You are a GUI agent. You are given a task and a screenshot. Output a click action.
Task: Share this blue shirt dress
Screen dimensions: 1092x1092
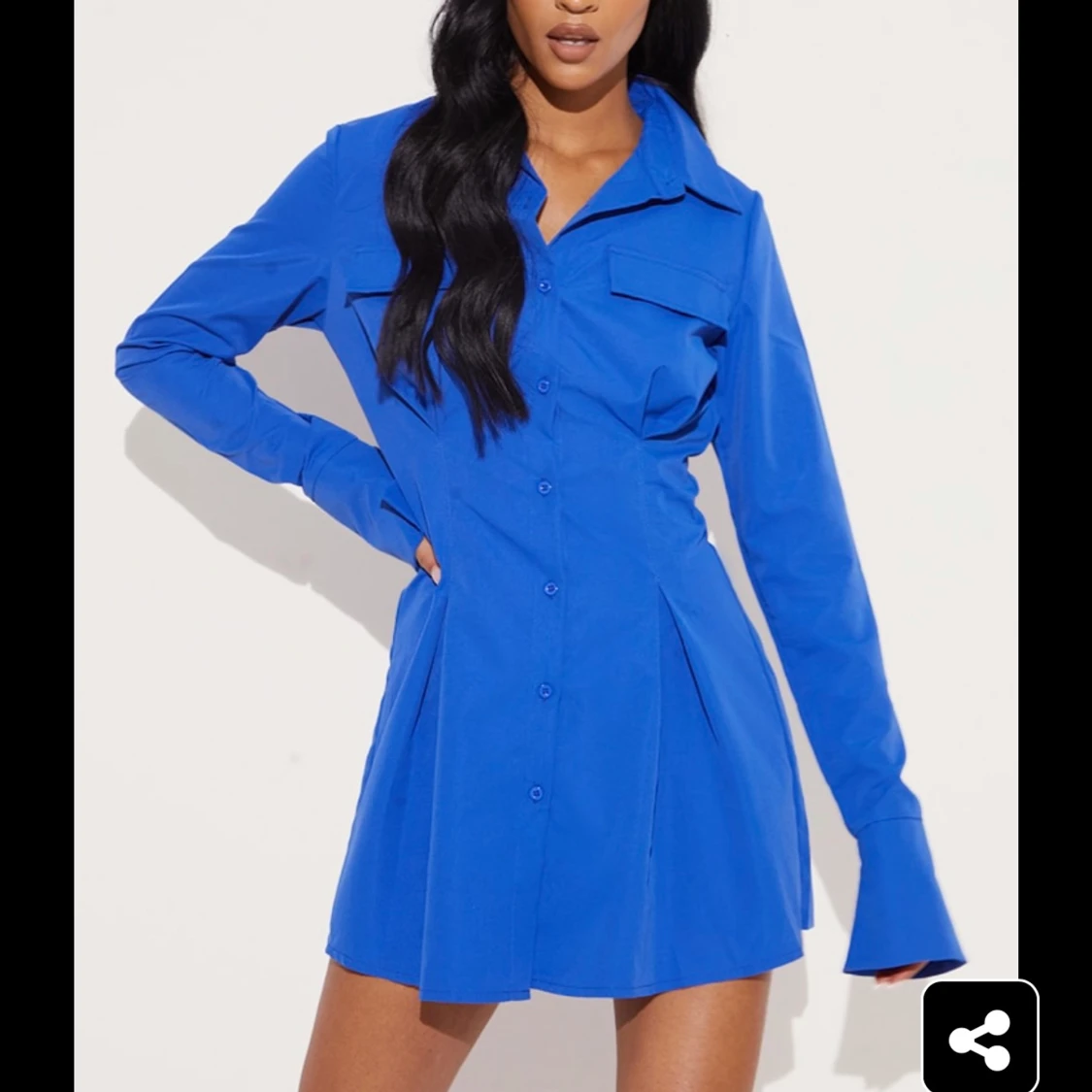(x=979, y=1038)
